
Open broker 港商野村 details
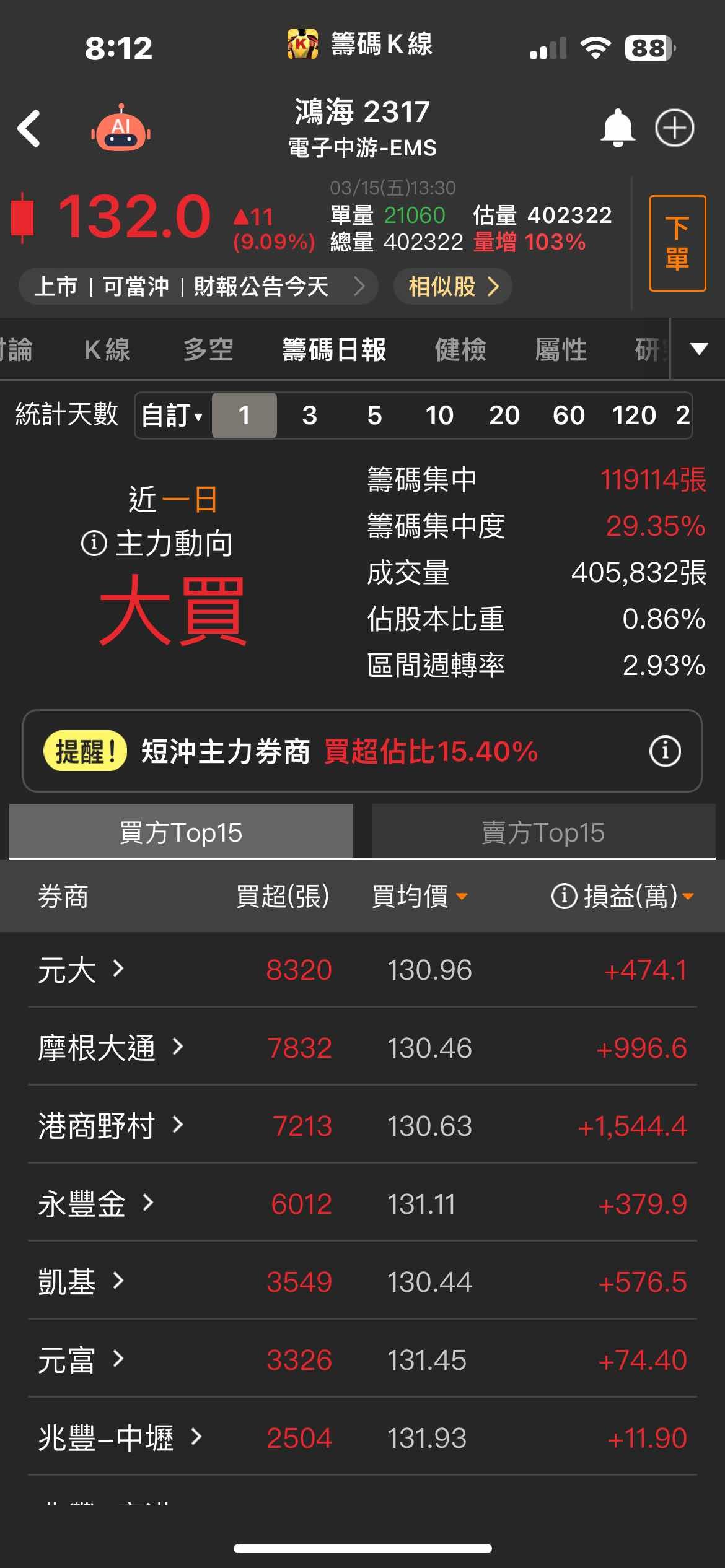click(110, 1126)
